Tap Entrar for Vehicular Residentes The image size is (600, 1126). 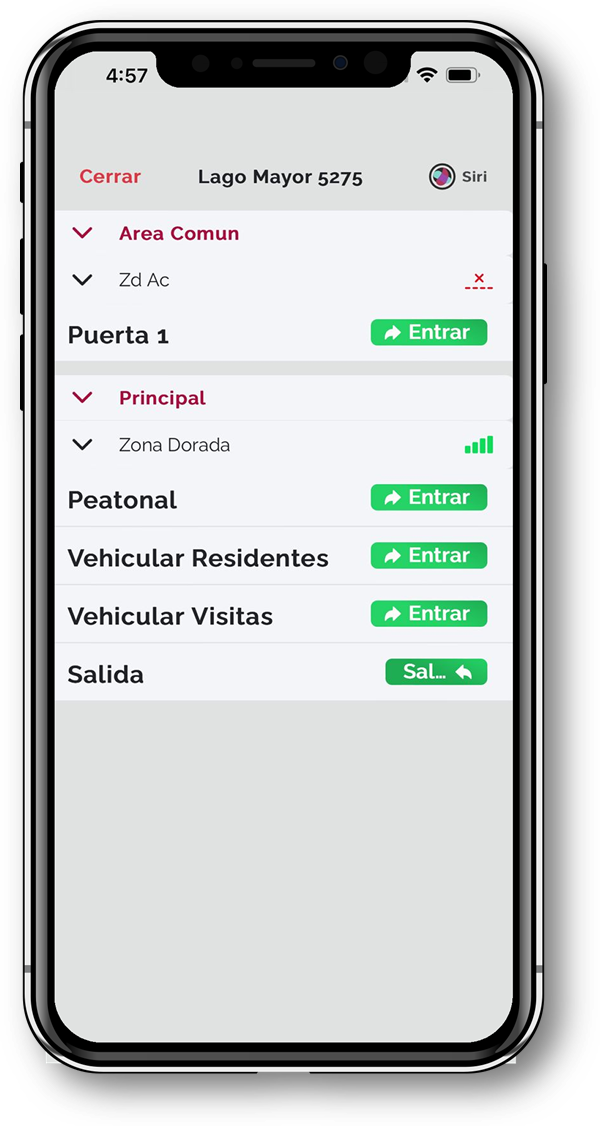click(428, 556)
